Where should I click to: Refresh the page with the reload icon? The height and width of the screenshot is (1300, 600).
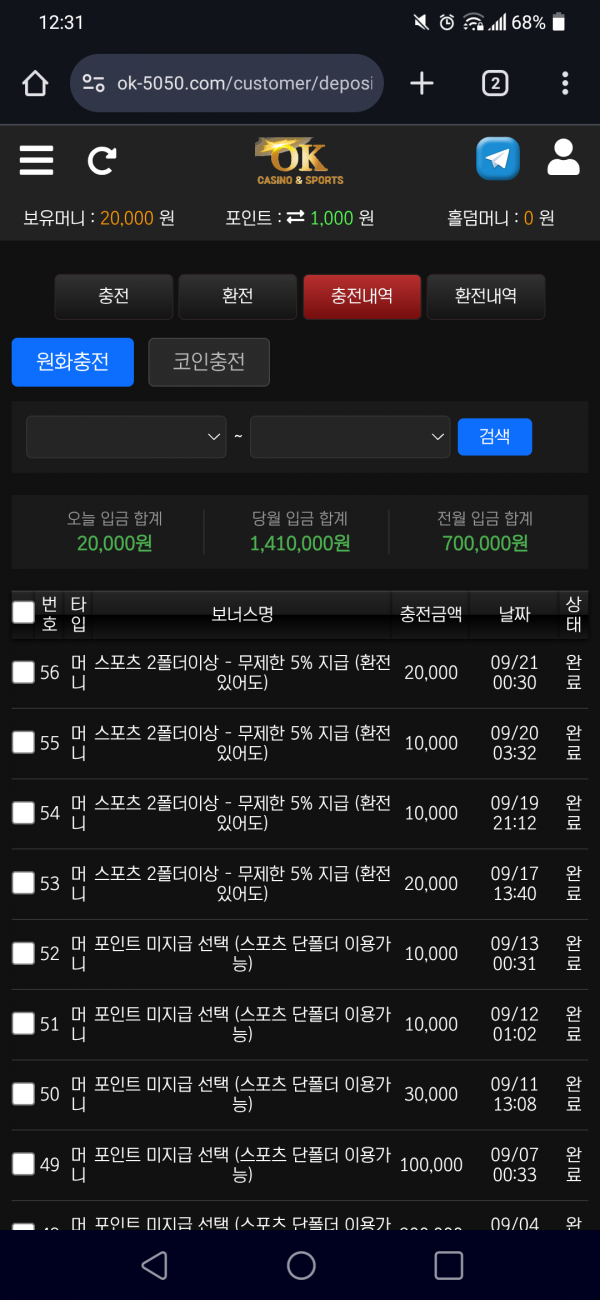tap(102, 160)
